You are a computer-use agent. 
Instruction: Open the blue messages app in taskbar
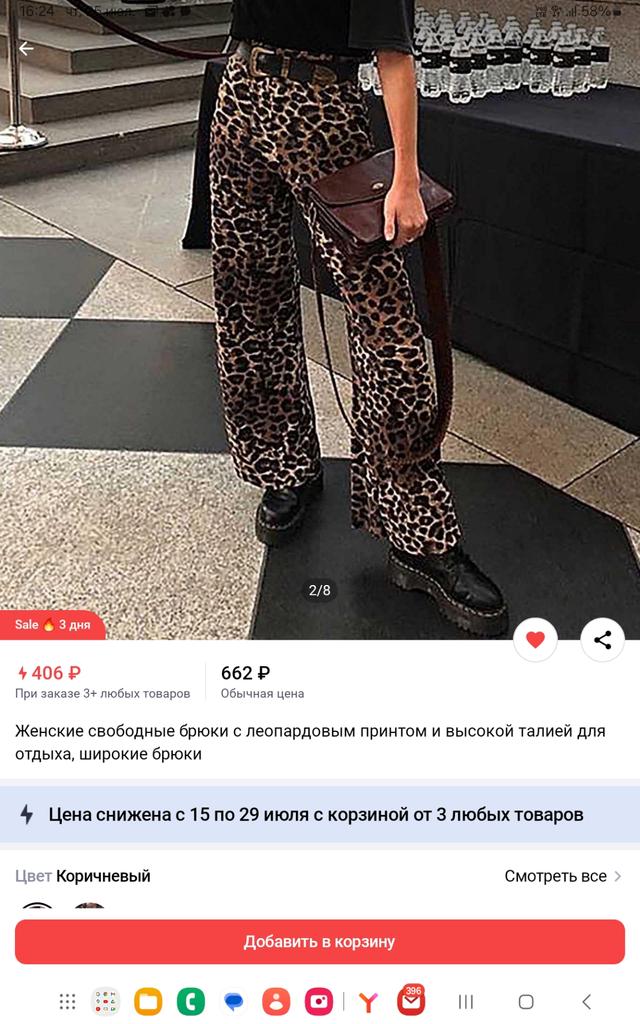click(x=233, y=1001)
